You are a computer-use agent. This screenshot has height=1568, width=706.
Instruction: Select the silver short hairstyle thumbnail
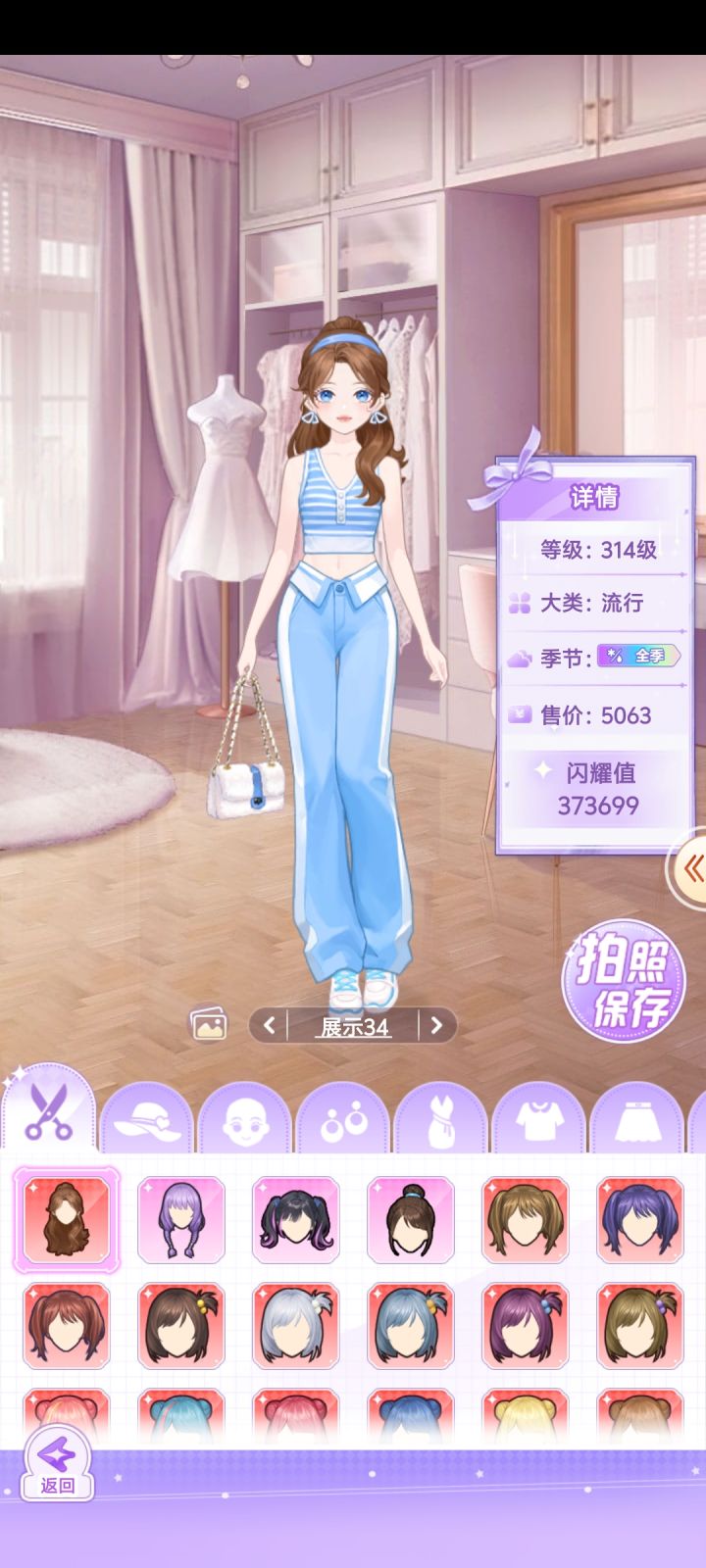[x=297, y=1325]
